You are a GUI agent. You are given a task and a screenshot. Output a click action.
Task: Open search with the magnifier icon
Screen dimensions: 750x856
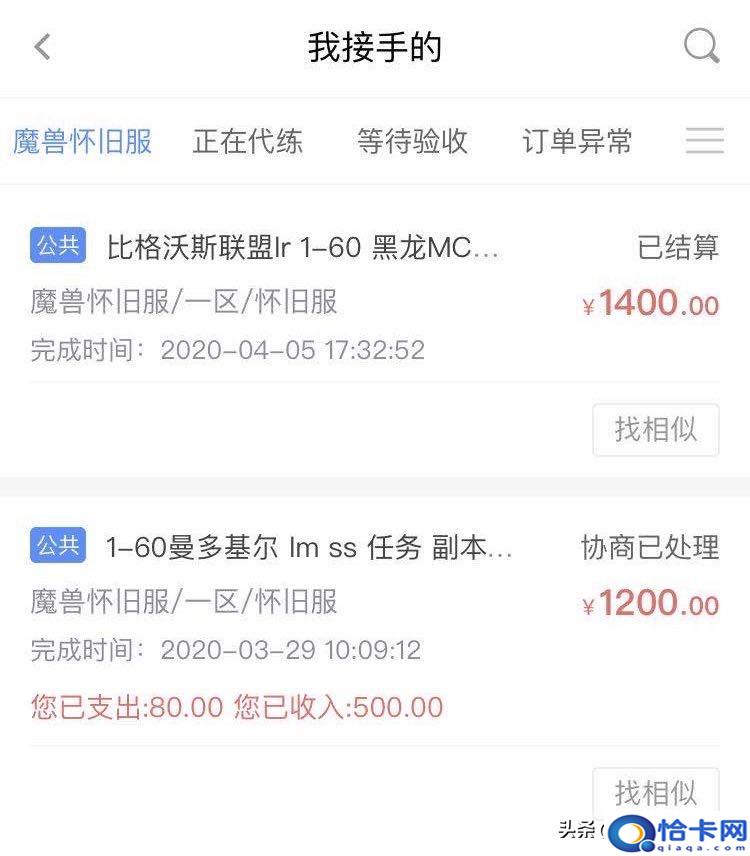[702, 47]
